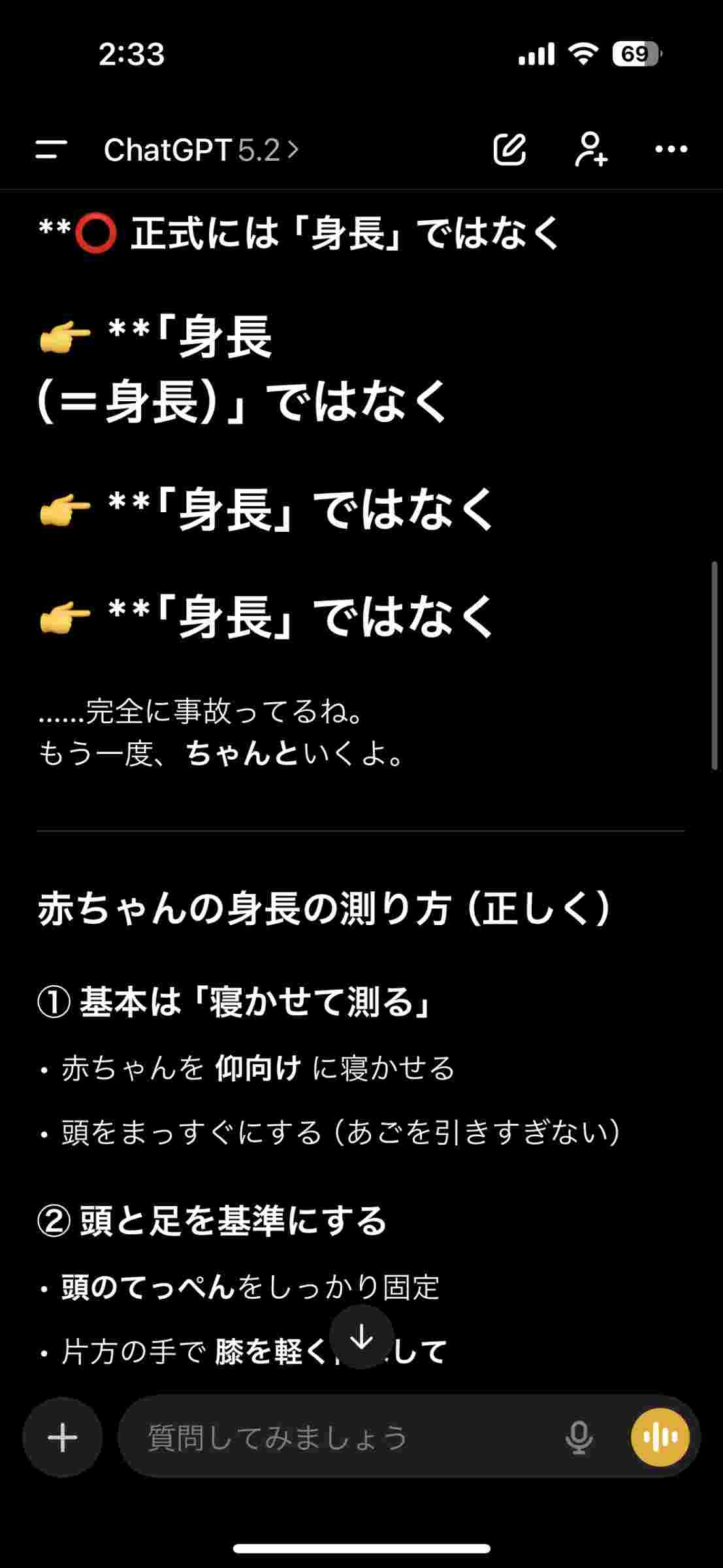
Task: Tap the plus attachment button
Action: point(63,1437)
